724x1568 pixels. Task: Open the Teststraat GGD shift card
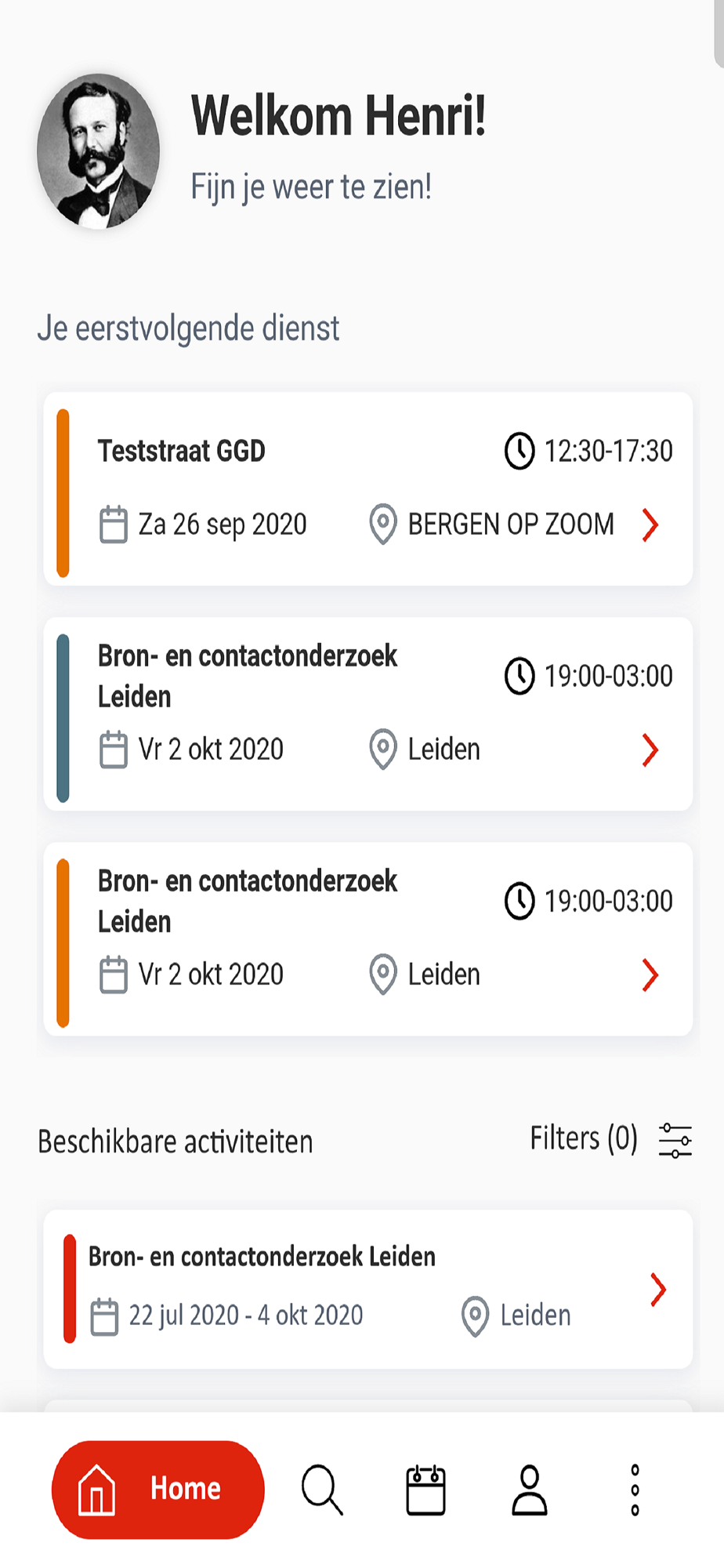pyautogui.click(x=367, y=488)
